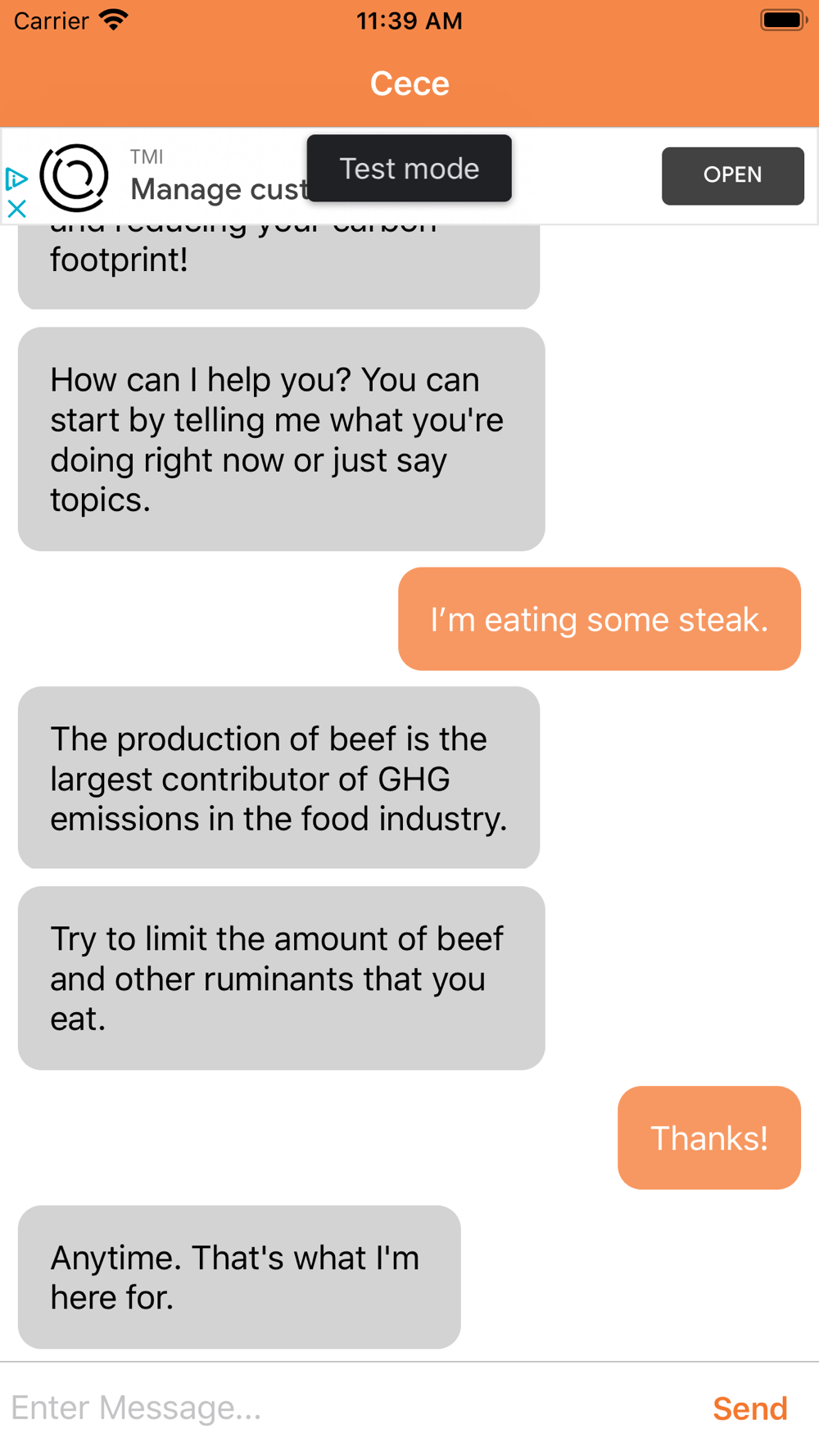The height and width of the screenshot is (1456, 819).
Task: Send the message
Action: pos(749,1408)
